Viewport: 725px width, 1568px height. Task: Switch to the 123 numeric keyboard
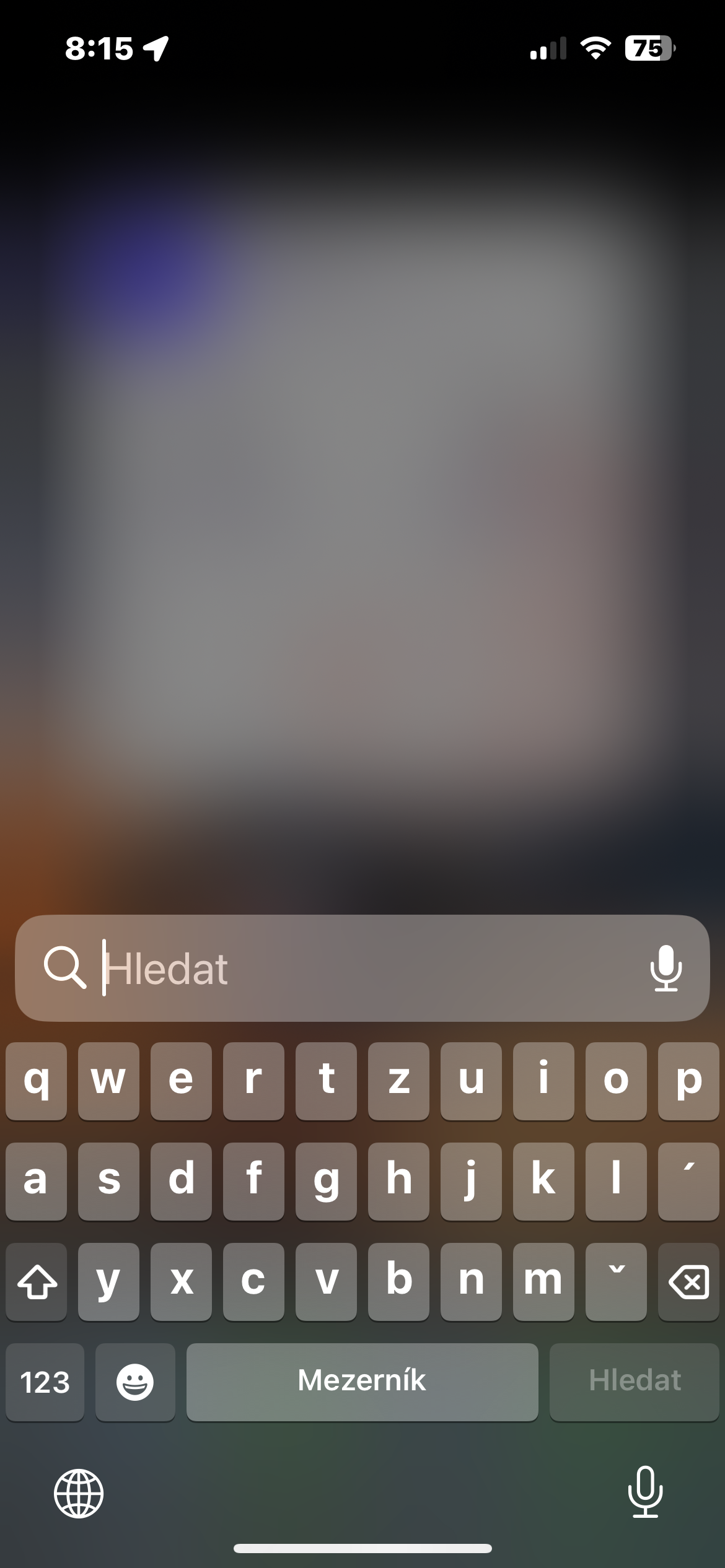click(x=45, y=1382)
